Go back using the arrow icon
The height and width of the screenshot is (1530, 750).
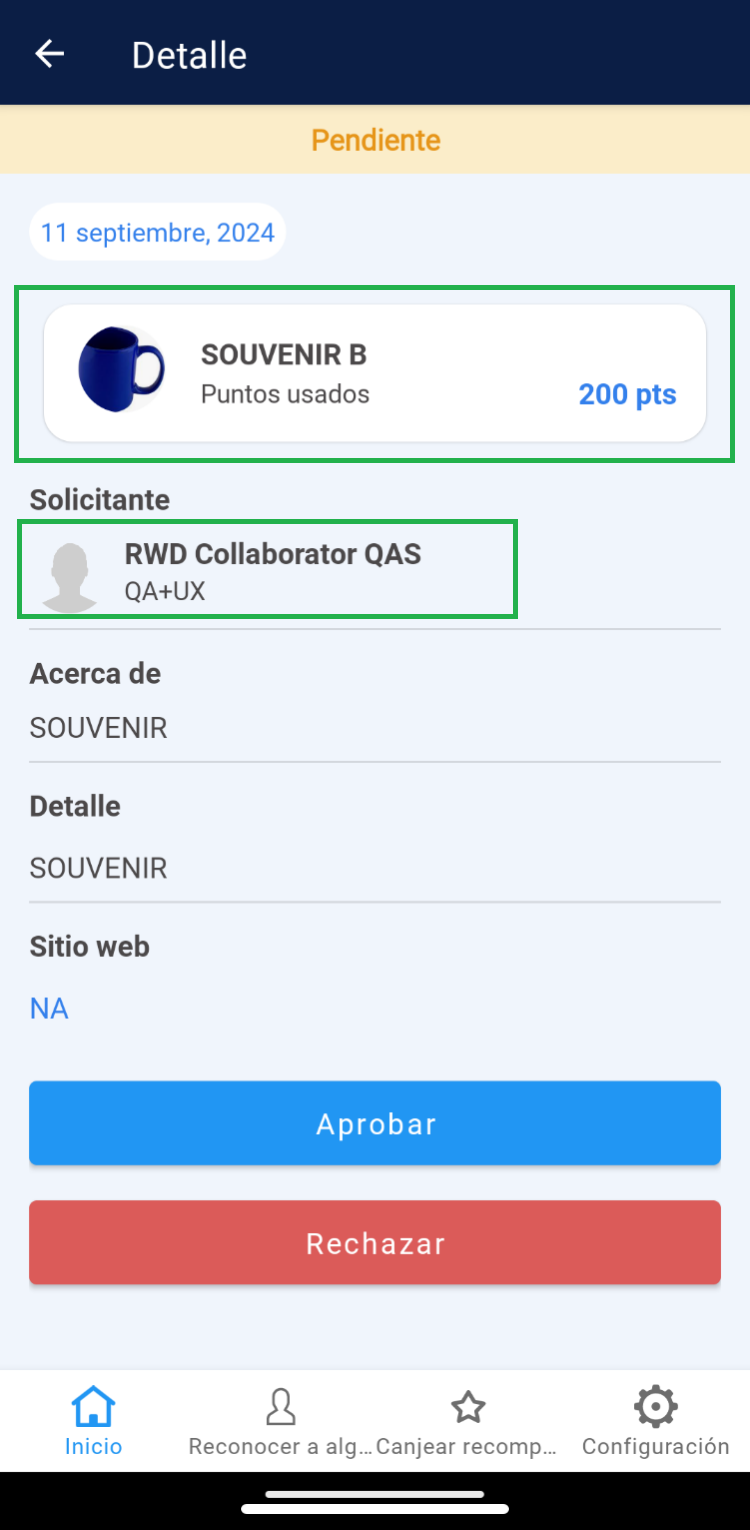(x=49, y=54)
